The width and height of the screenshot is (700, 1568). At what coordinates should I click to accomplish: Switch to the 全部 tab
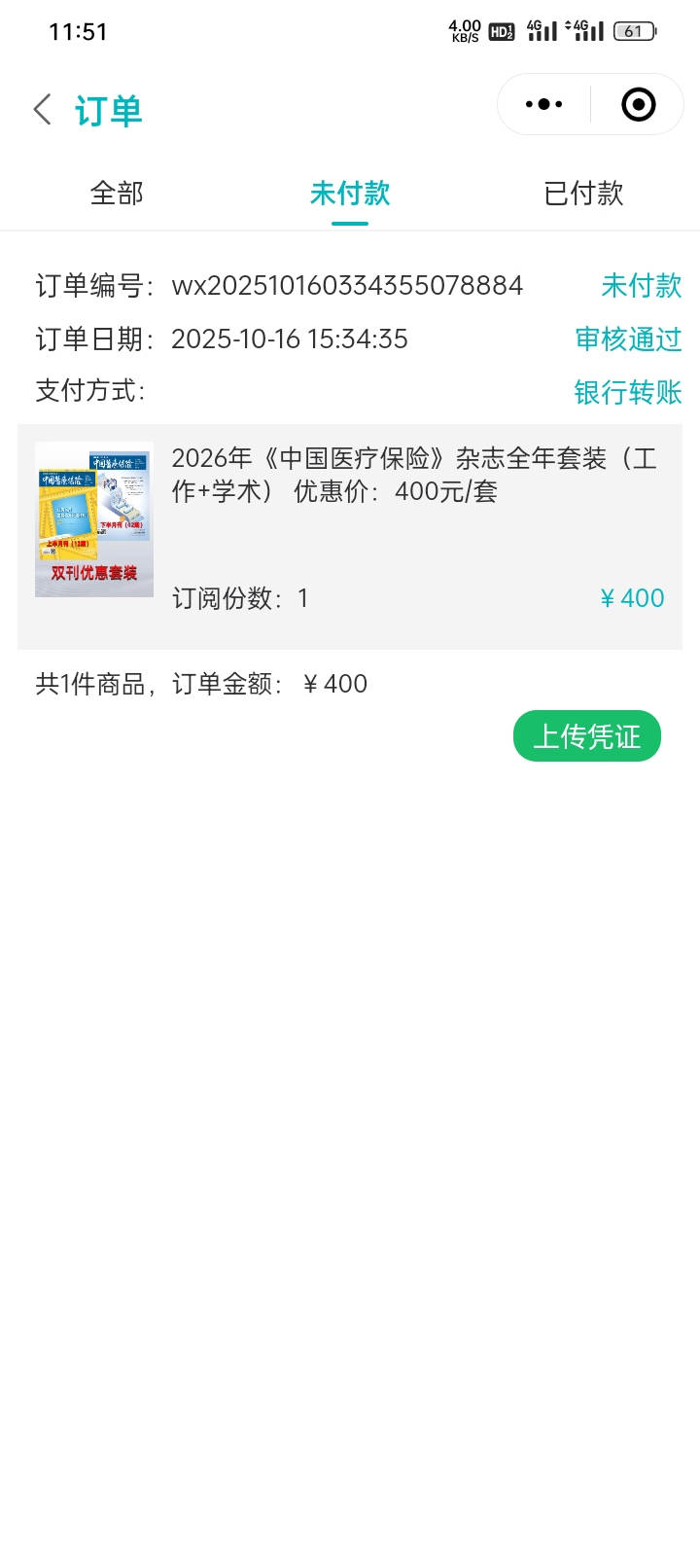pos(117,194)
